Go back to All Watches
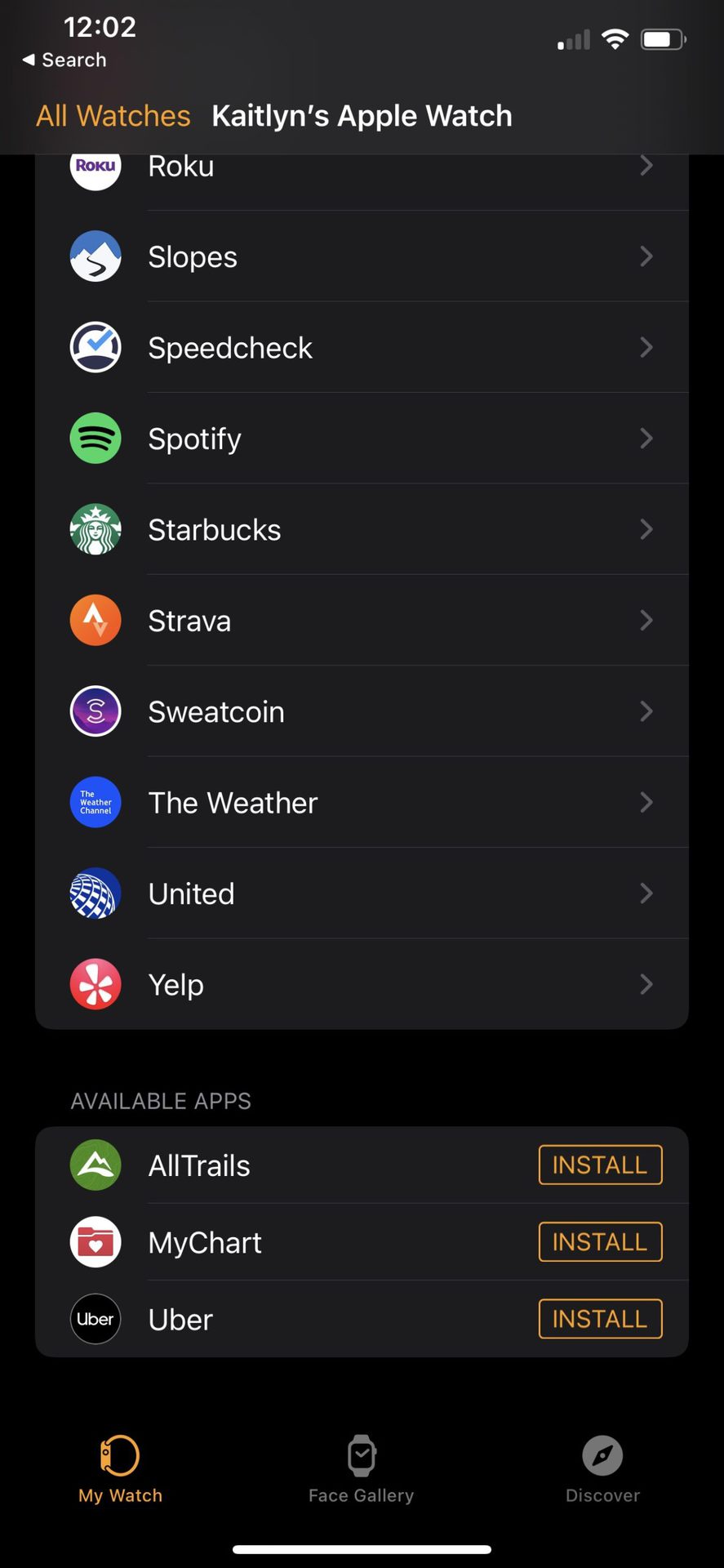 113,116
